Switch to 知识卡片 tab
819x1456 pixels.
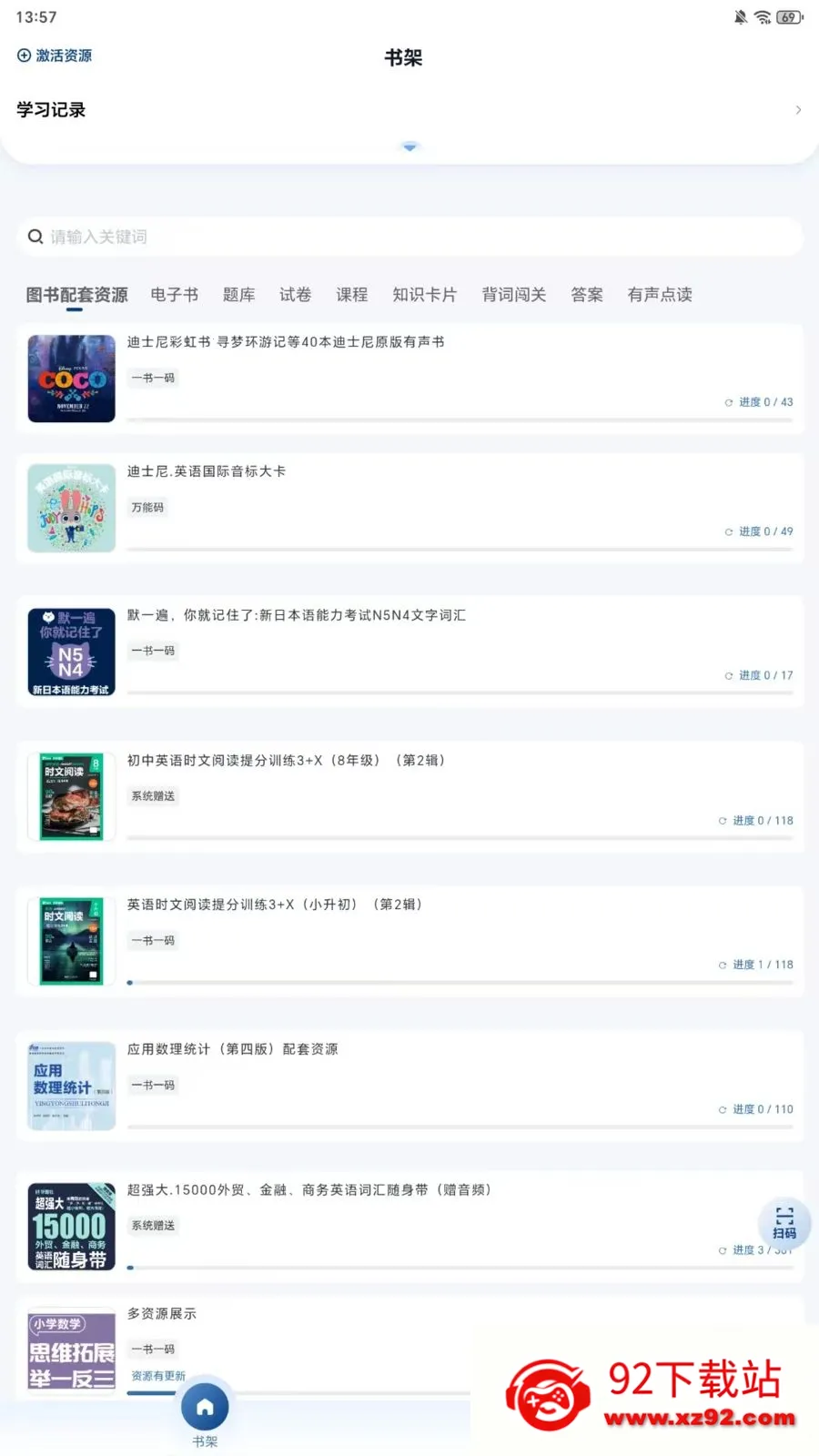coord(424,295)
